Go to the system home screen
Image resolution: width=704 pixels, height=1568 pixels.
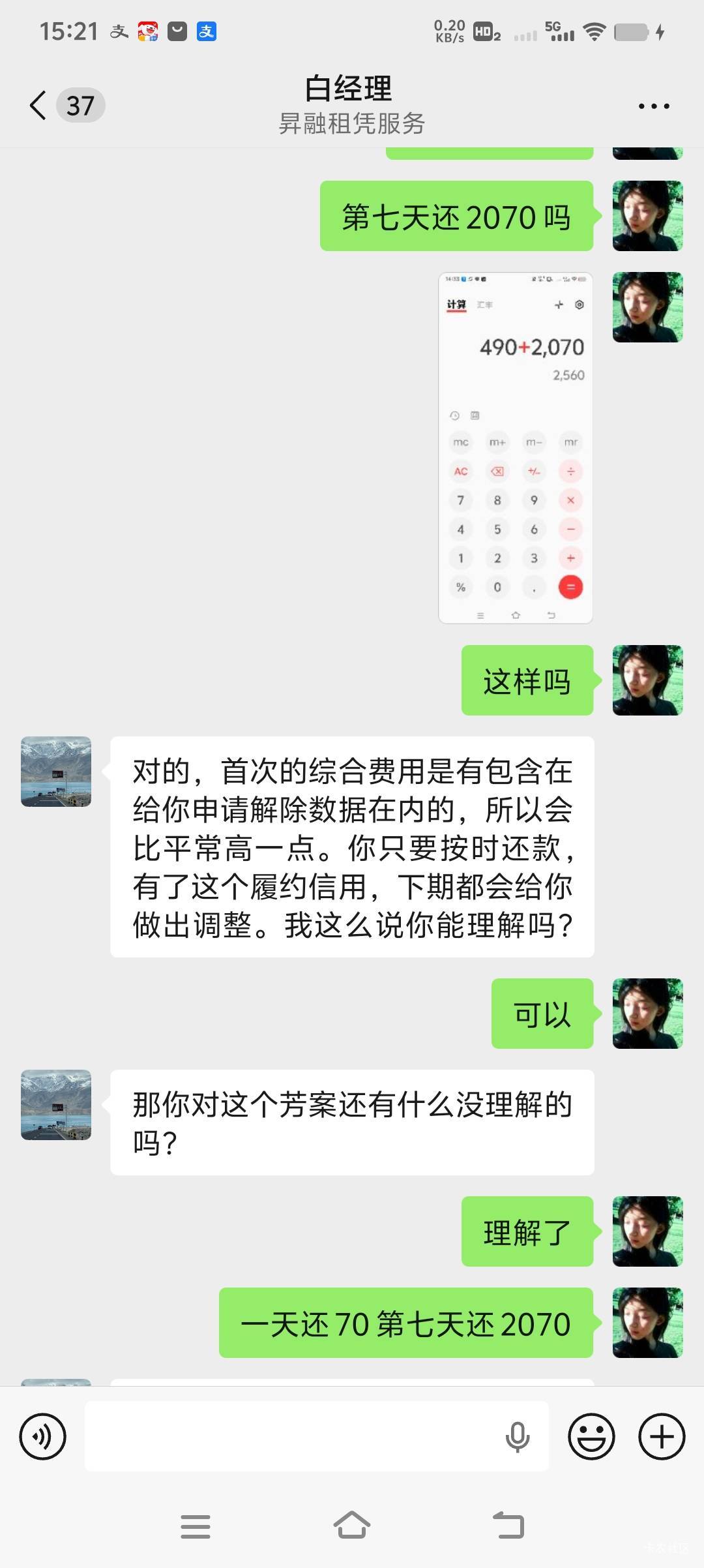[352, 1526]
